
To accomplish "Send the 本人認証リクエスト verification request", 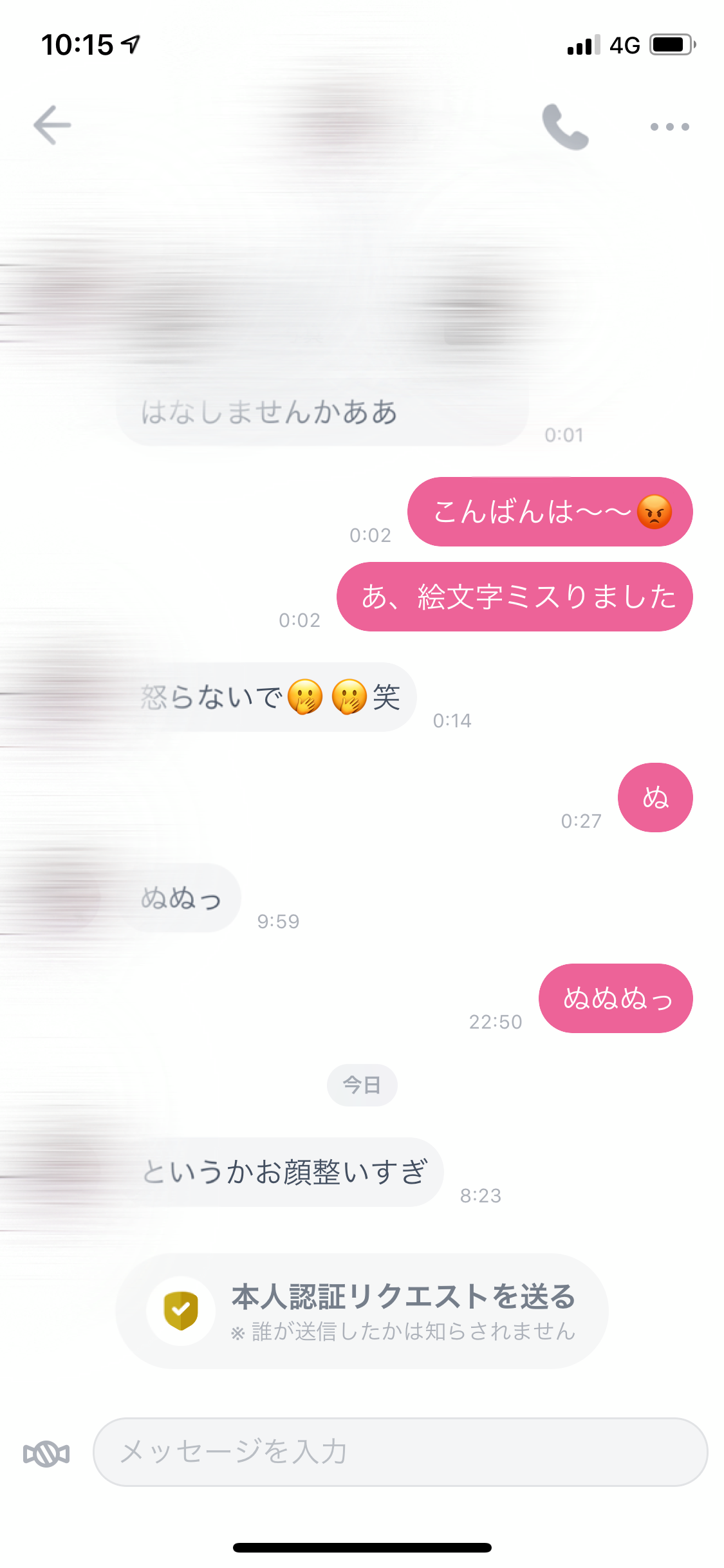I will [362, 1311].
